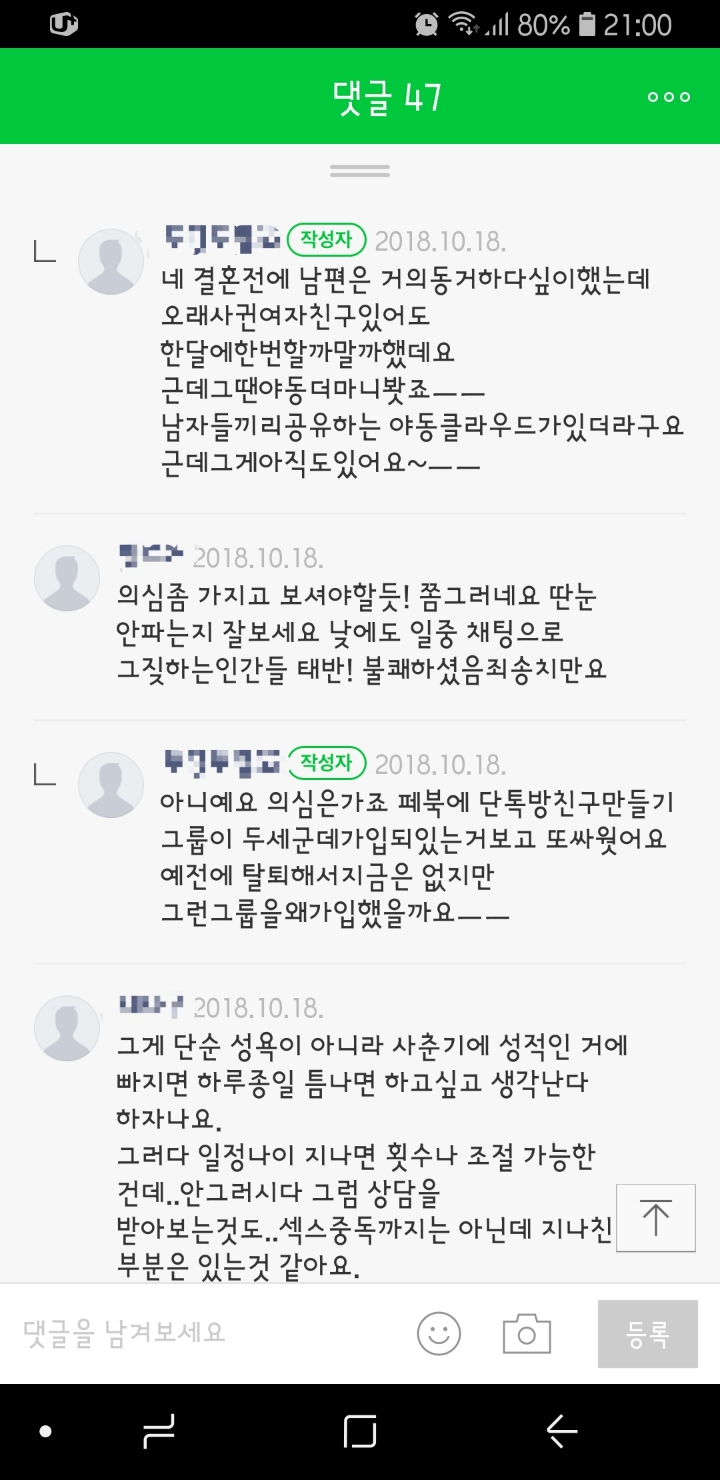Tap the scroll-to-top arrow button
This screenshot has height=1480, width=720.
(x=656, y=1218)
